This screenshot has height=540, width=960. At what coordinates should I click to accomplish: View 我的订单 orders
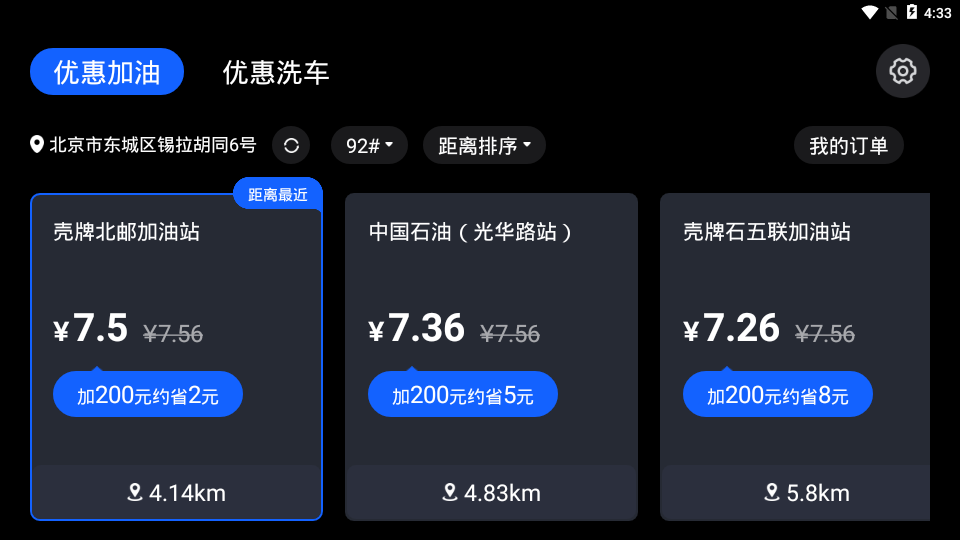pos(848,145)
